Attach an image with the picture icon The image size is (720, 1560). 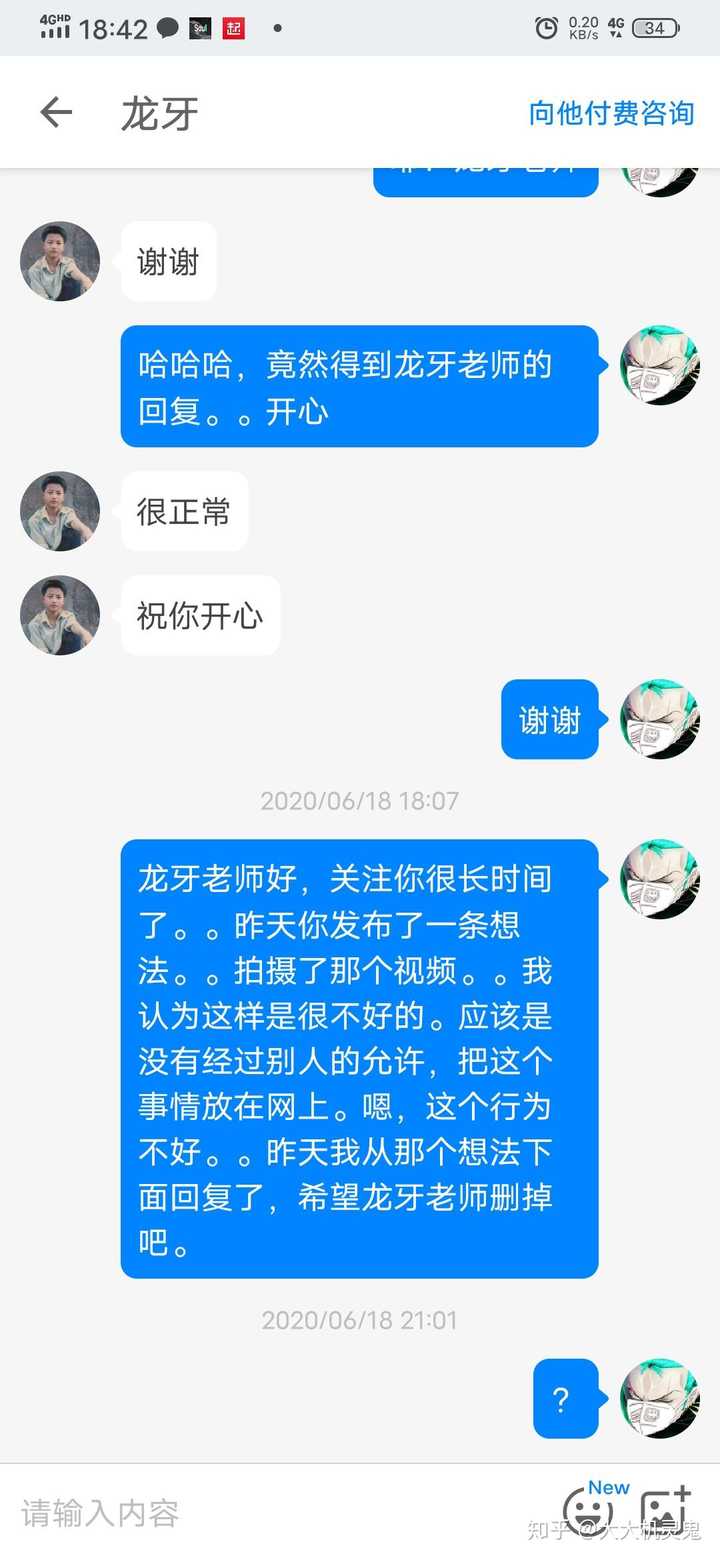point(664,1511)
